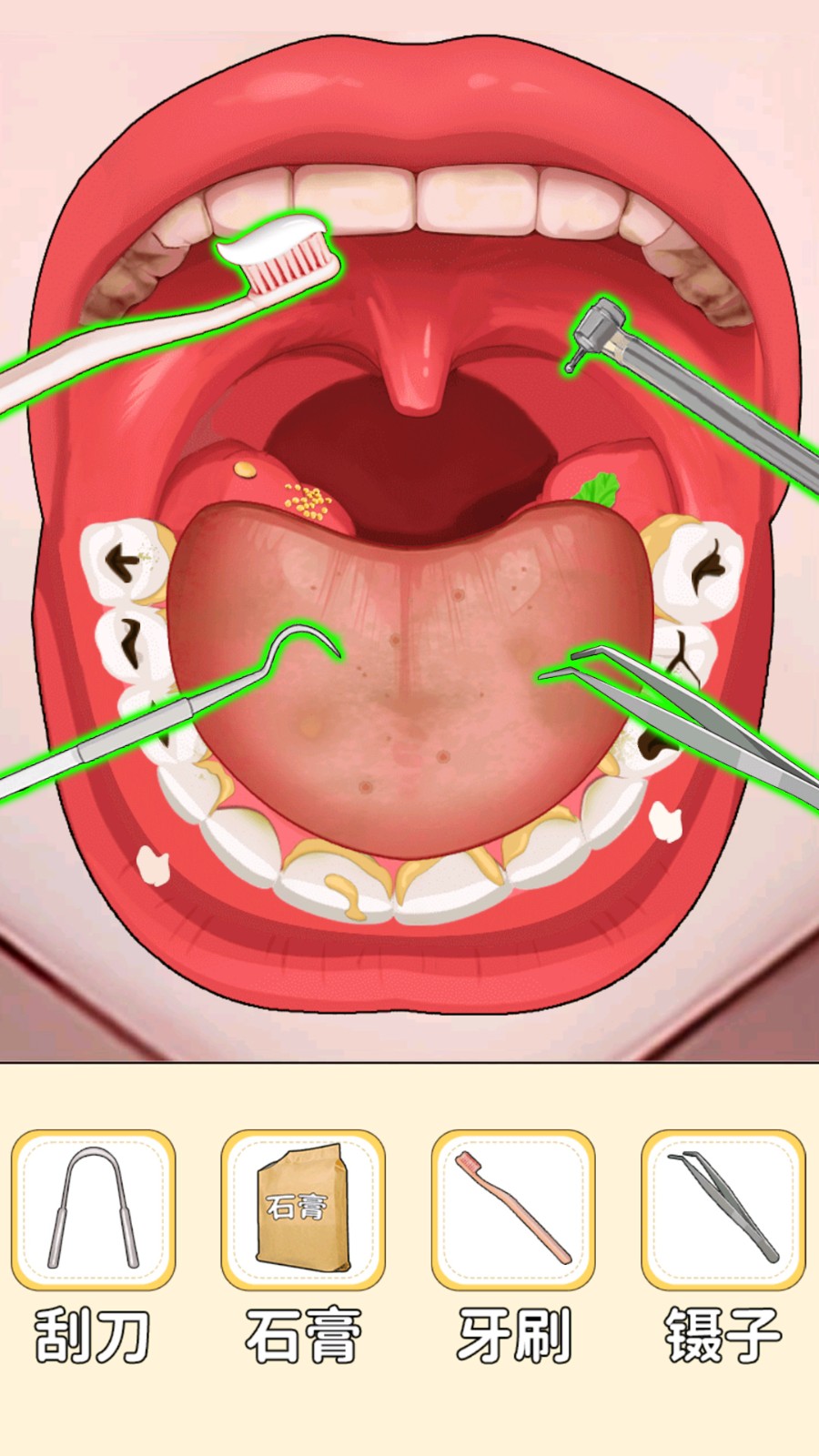
Task: Select the 刮刀 scraper tool
Action: (93, 1209)
